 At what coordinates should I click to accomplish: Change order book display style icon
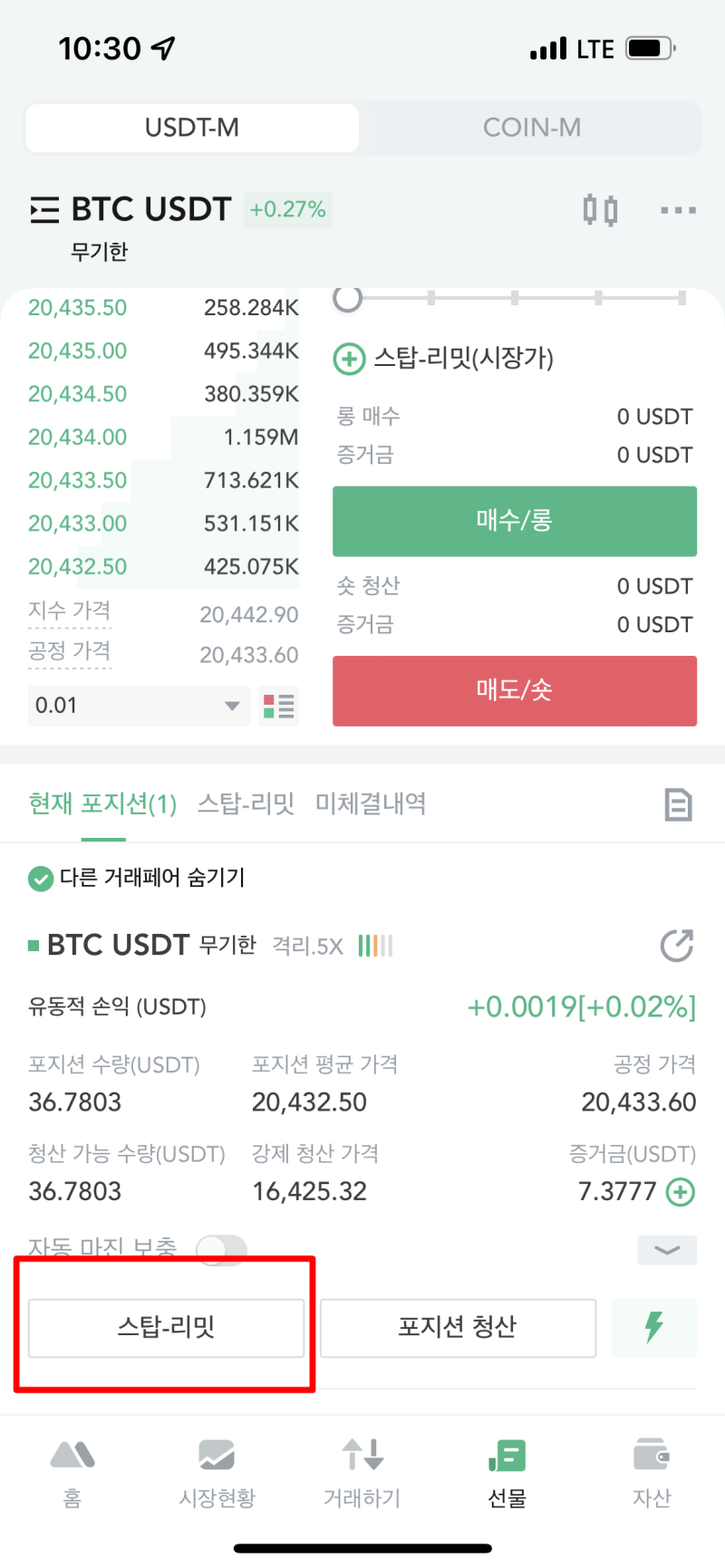(278, 706)
